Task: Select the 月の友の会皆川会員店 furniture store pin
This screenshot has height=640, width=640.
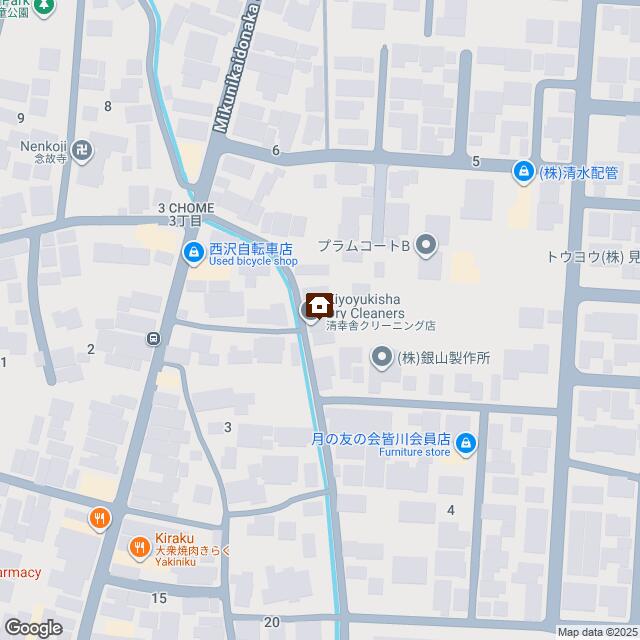Action: (467, 446)
